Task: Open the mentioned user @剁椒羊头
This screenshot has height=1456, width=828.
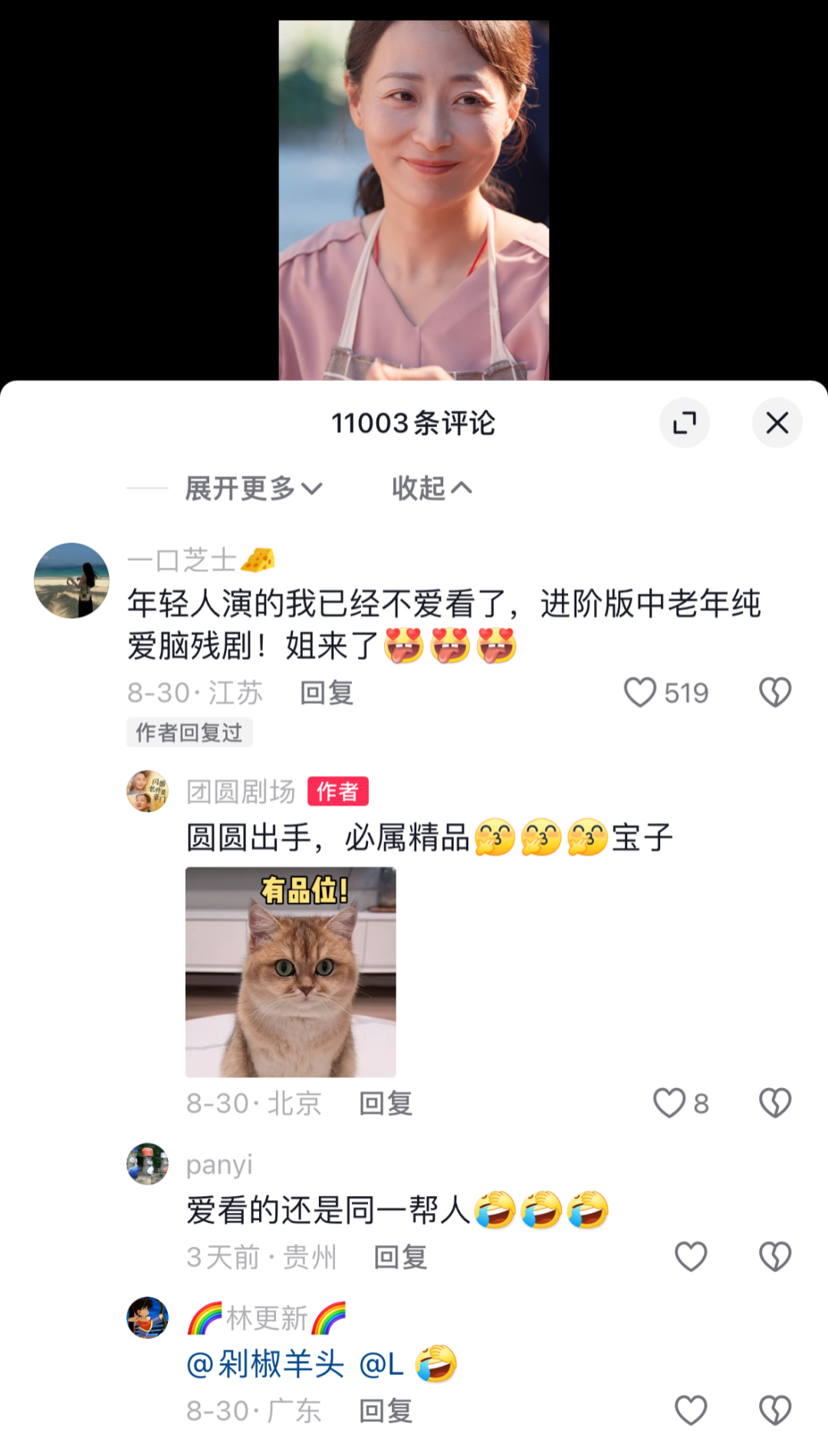Action: (x=265, y=1365)
